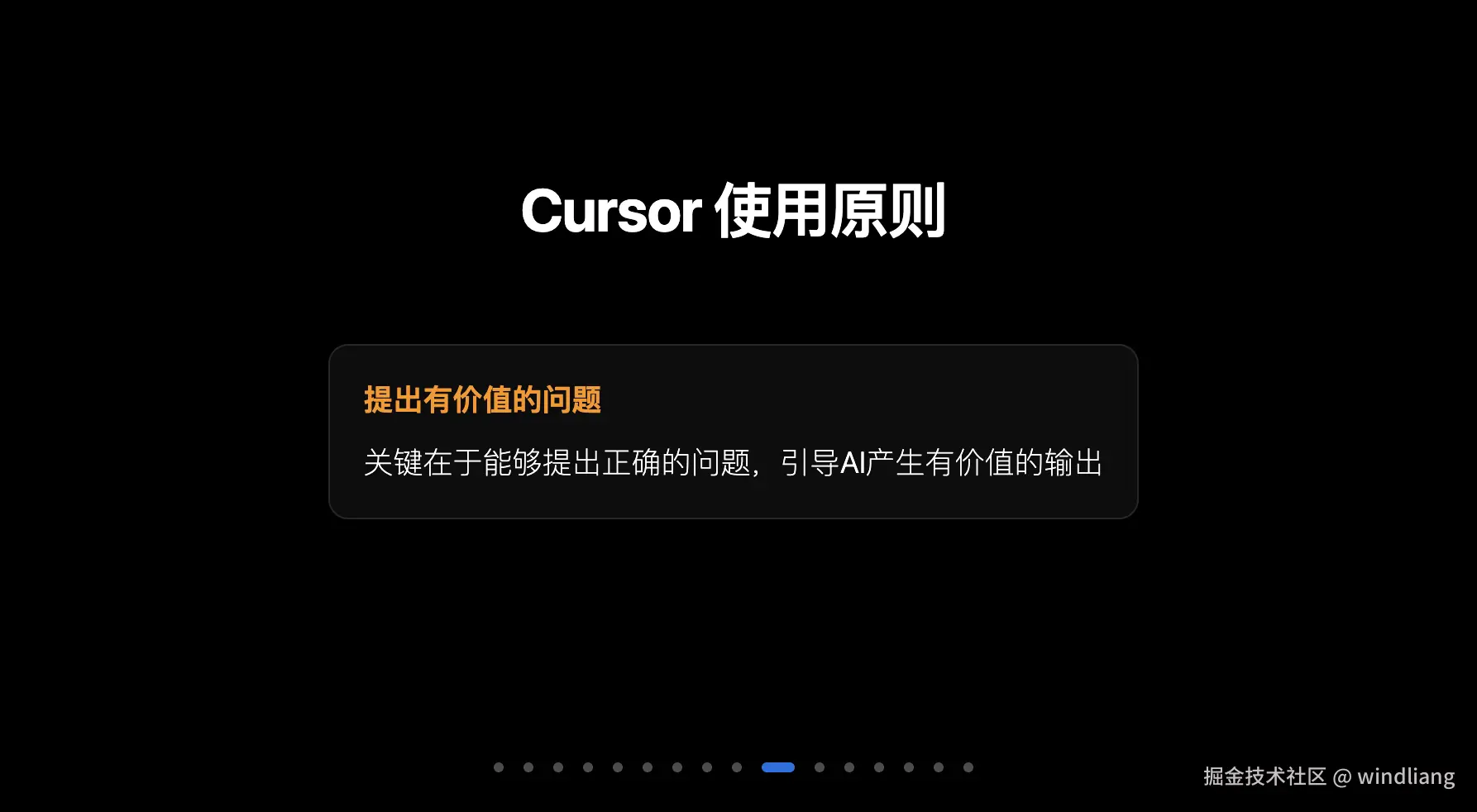Select the dot just before the active indicator
Viewport: 1477px width, 812px height.
[737, 767]
